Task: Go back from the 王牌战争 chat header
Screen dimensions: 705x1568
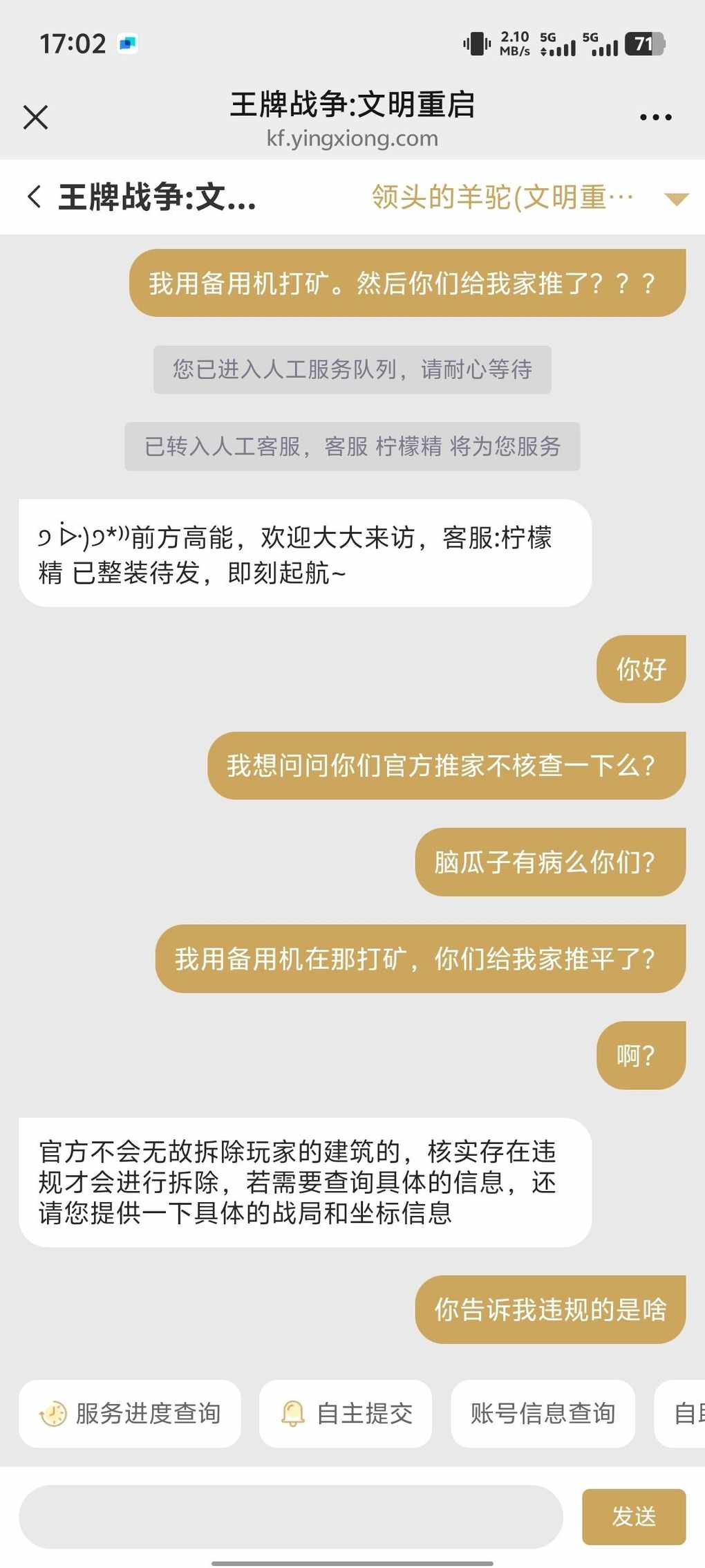Action: 35,197
